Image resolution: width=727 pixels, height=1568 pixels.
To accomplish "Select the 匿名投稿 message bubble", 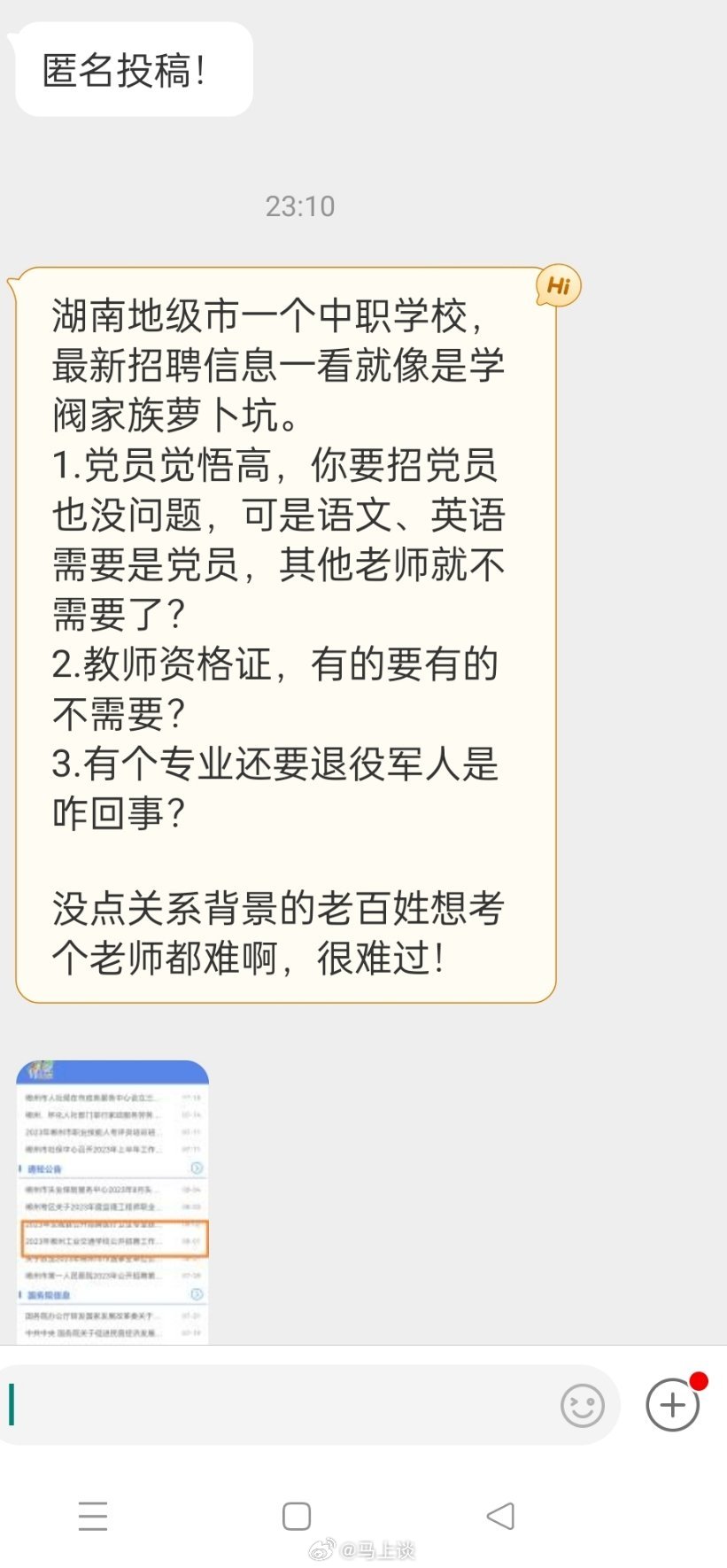I will [133, 68].
